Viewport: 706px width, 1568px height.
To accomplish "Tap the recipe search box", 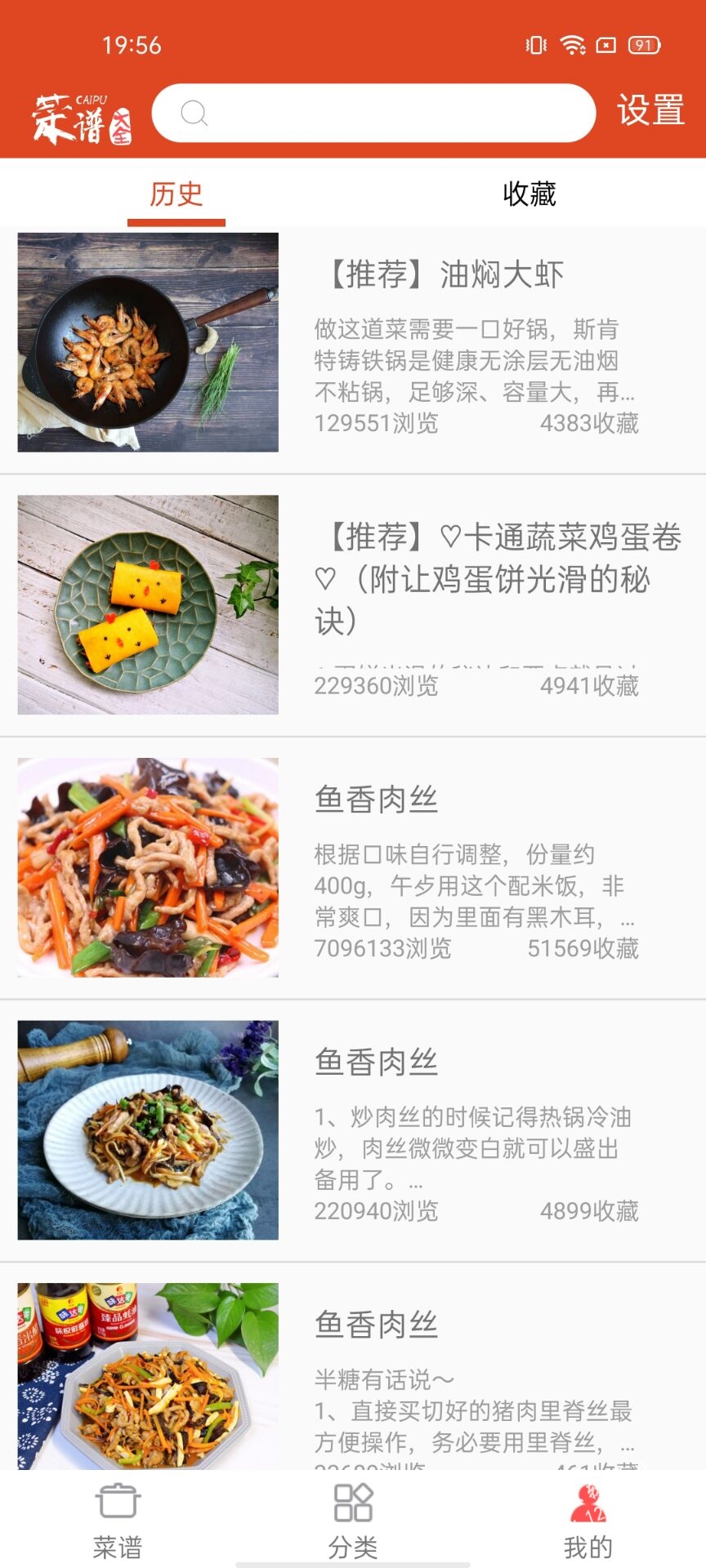I will tap(373, 113).
